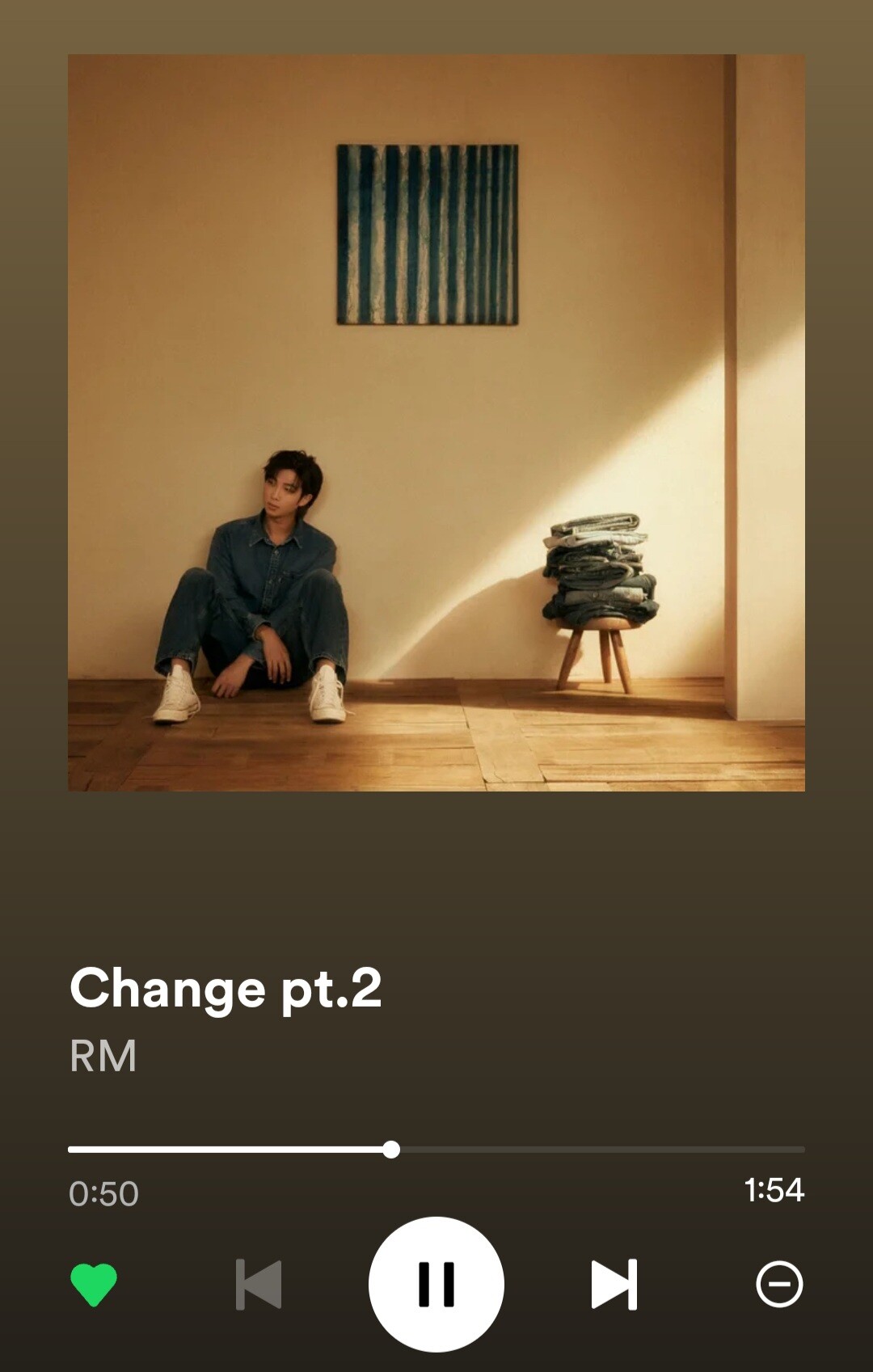This screenshot has width=873, height=1372.
Task: Unlike the song with the green heart
Action: (94, 1284)
